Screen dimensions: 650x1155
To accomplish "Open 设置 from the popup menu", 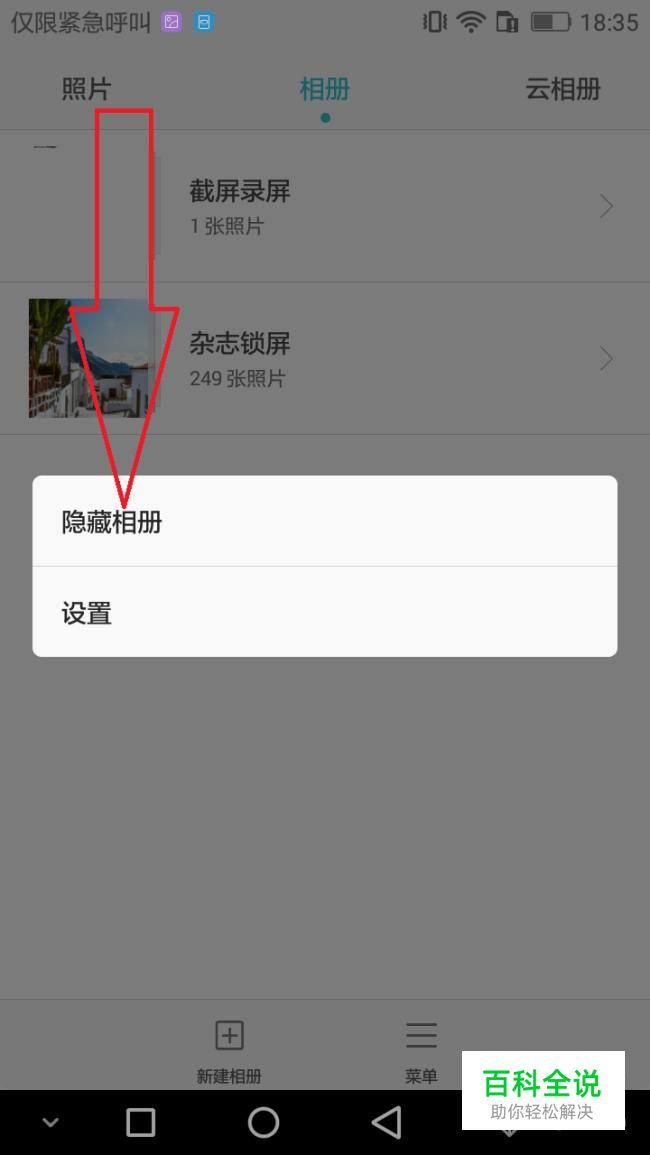I will click(324, 612).
